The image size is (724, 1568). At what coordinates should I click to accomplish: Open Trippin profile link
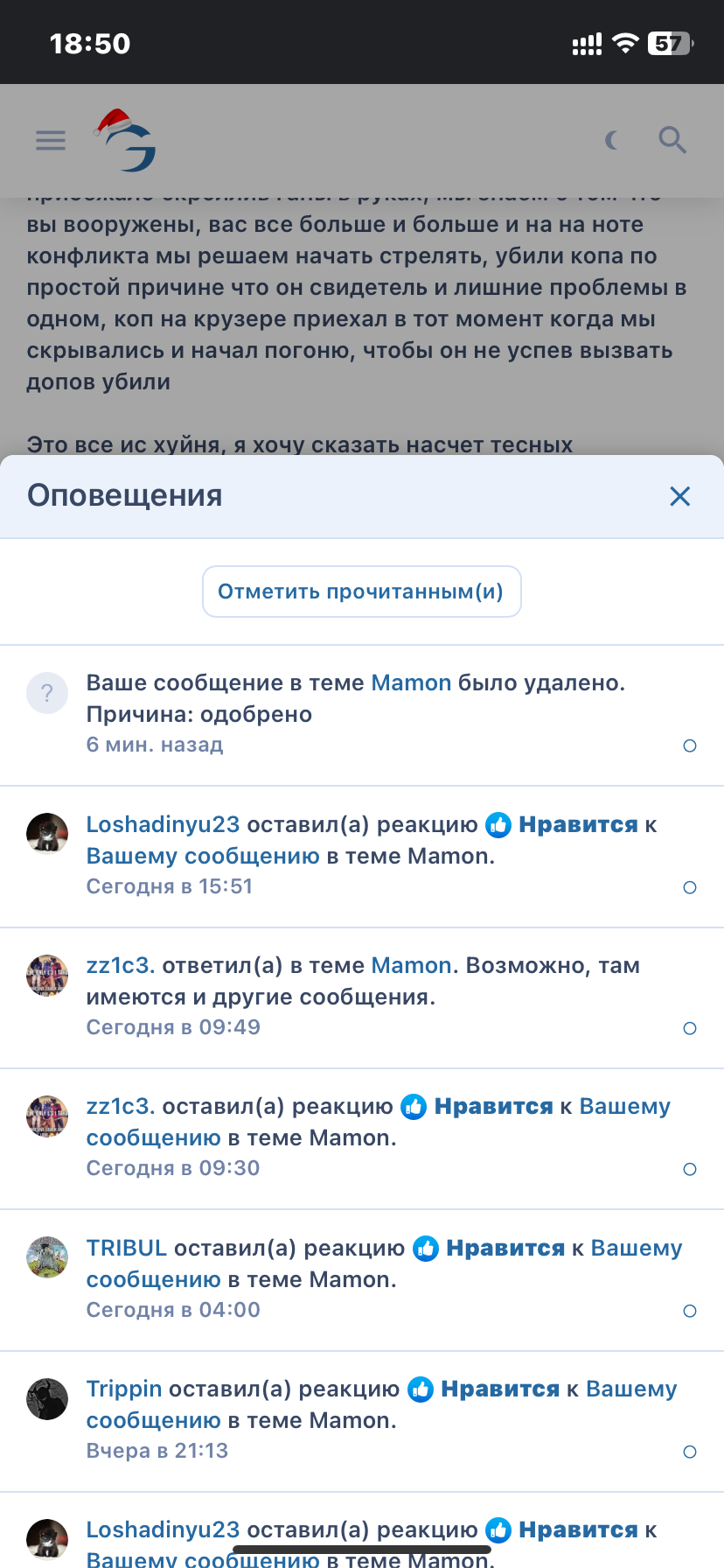pos(123,1389)
